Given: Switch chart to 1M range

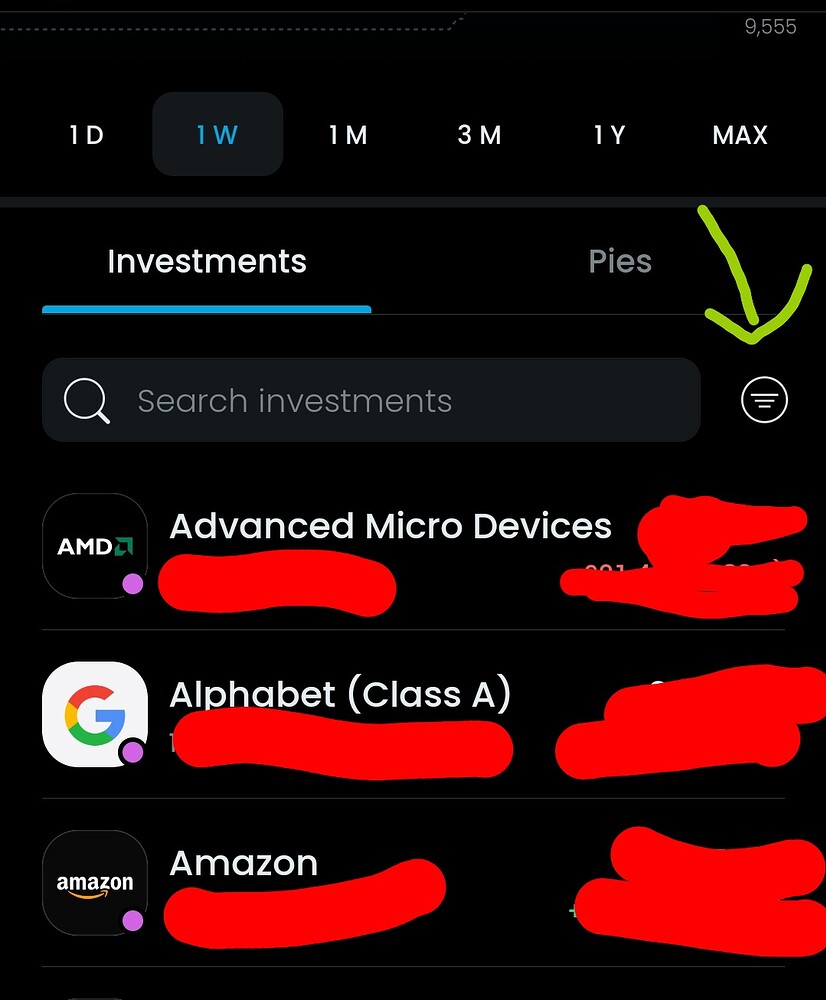Looking at the screenshot, I should pyautogui.click(x=348, y=135).
